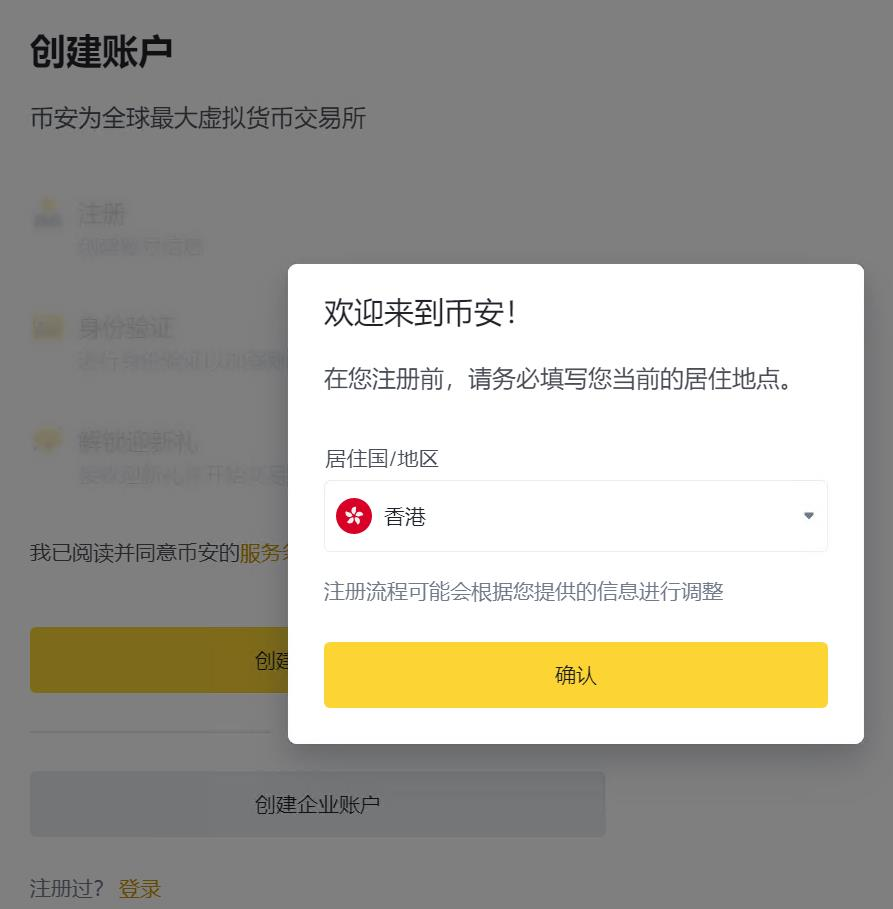The image size is (893, 909).
Task: Open the 登录 link
Action: coord(140,888)
